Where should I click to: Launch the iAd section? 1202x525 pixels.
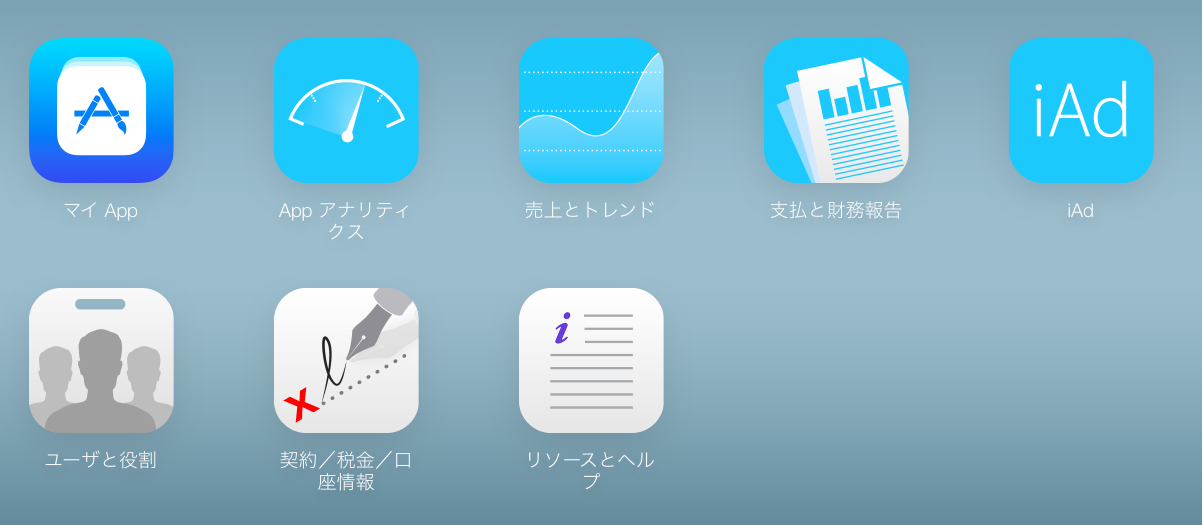pyautogui.click(x=1081, y=111)
